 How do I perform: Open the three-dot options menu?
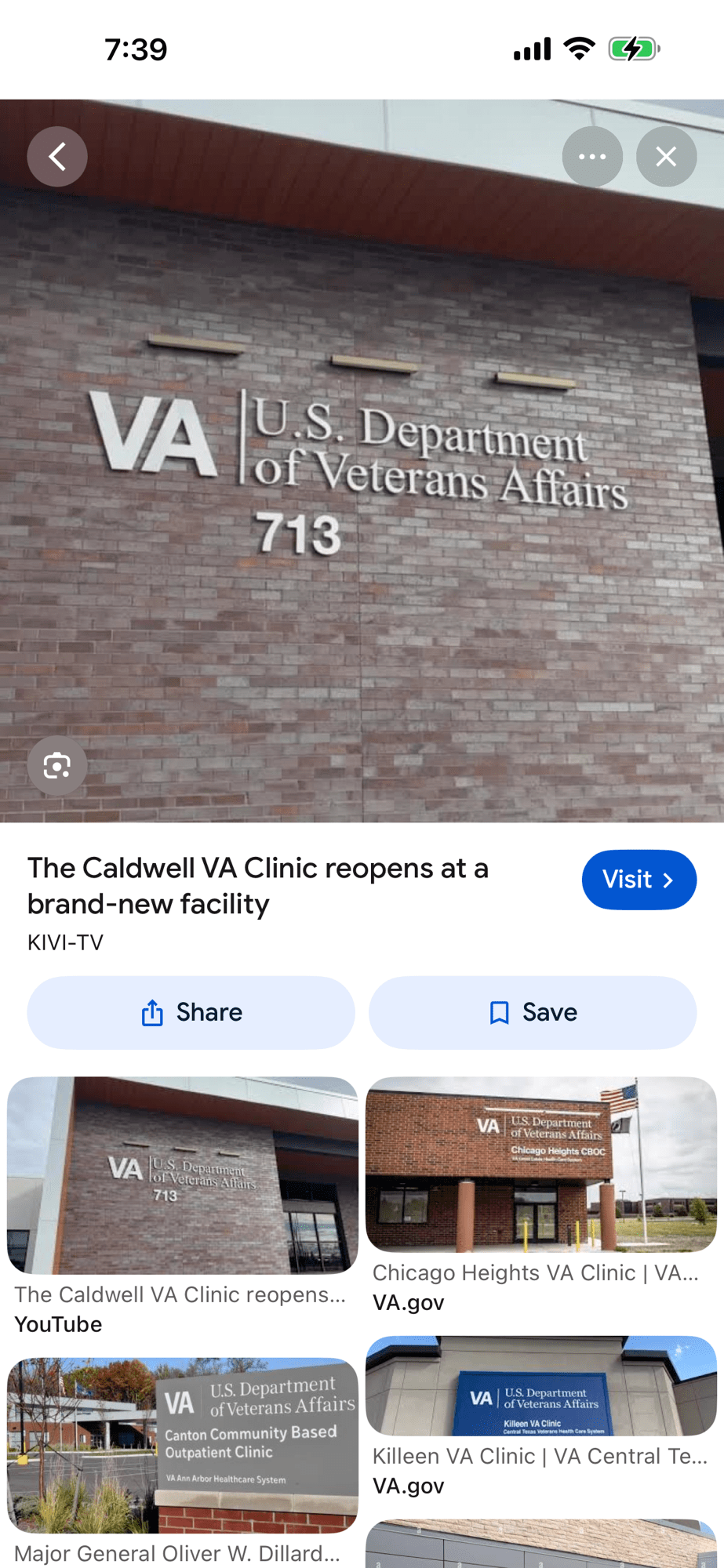pos(592,157)
